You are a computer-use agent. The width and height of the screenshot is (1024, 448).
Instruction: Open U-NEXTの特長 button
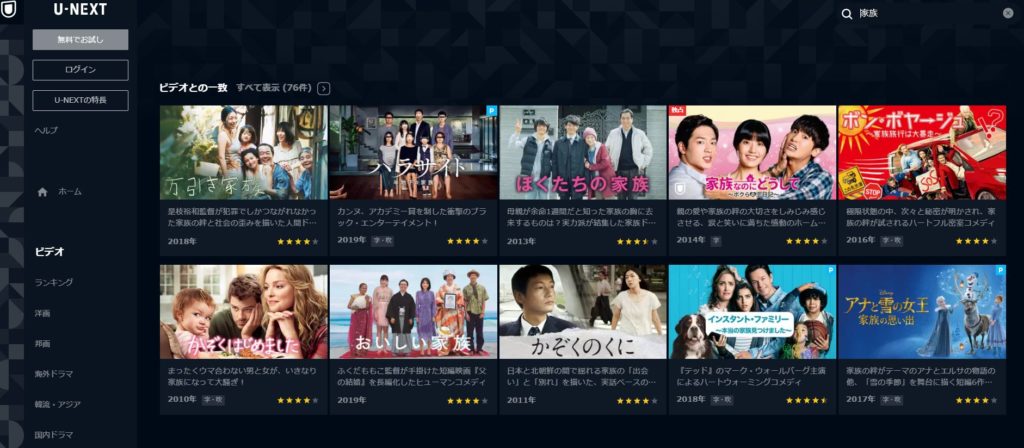click(x=80, y=100)
